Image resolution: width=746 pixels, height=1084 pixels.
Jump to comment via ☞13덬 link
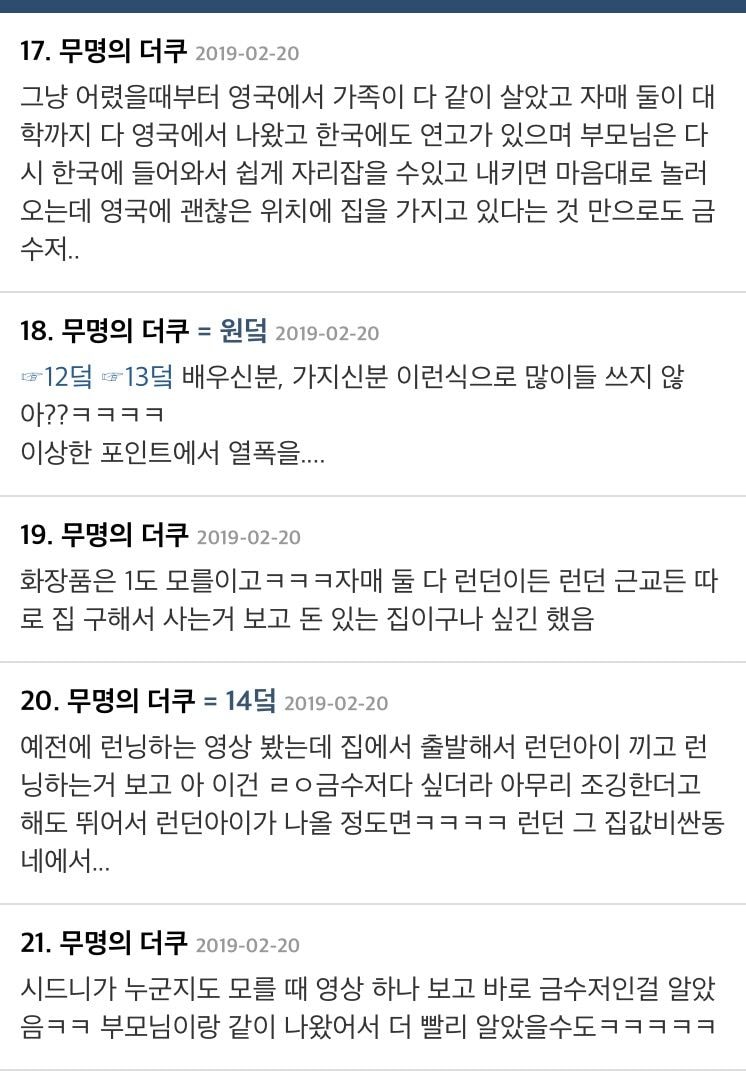tap(137, 377)
